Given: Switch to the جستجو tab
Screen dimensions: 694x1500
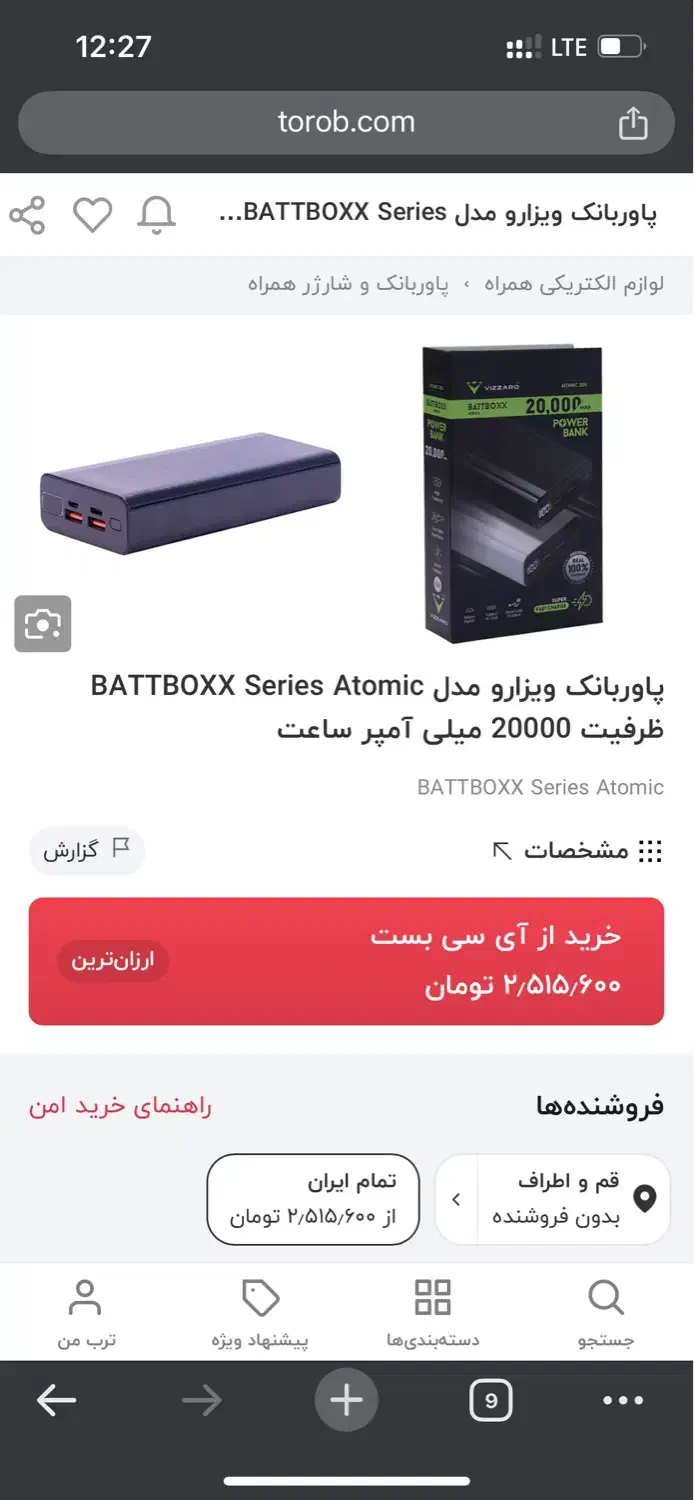Looking at the screenshot, I should (605, 1312).
